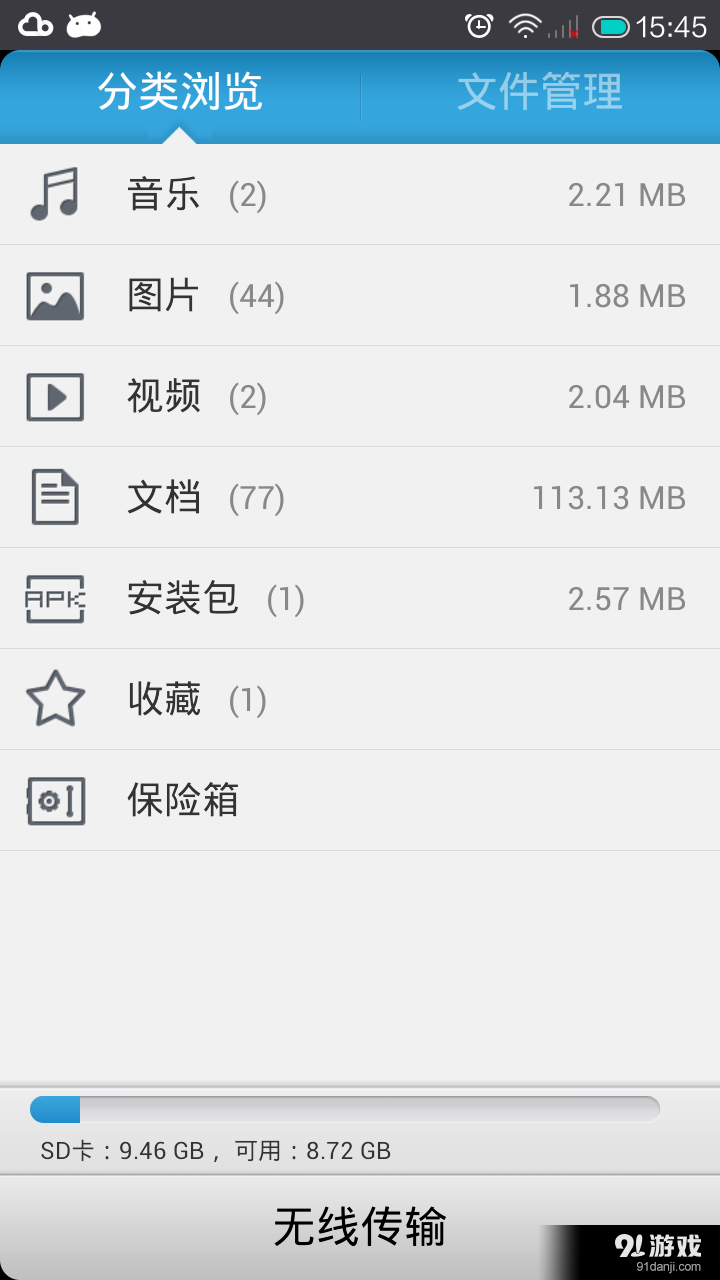Click the Documents (文档) file icon

point(55,497)
